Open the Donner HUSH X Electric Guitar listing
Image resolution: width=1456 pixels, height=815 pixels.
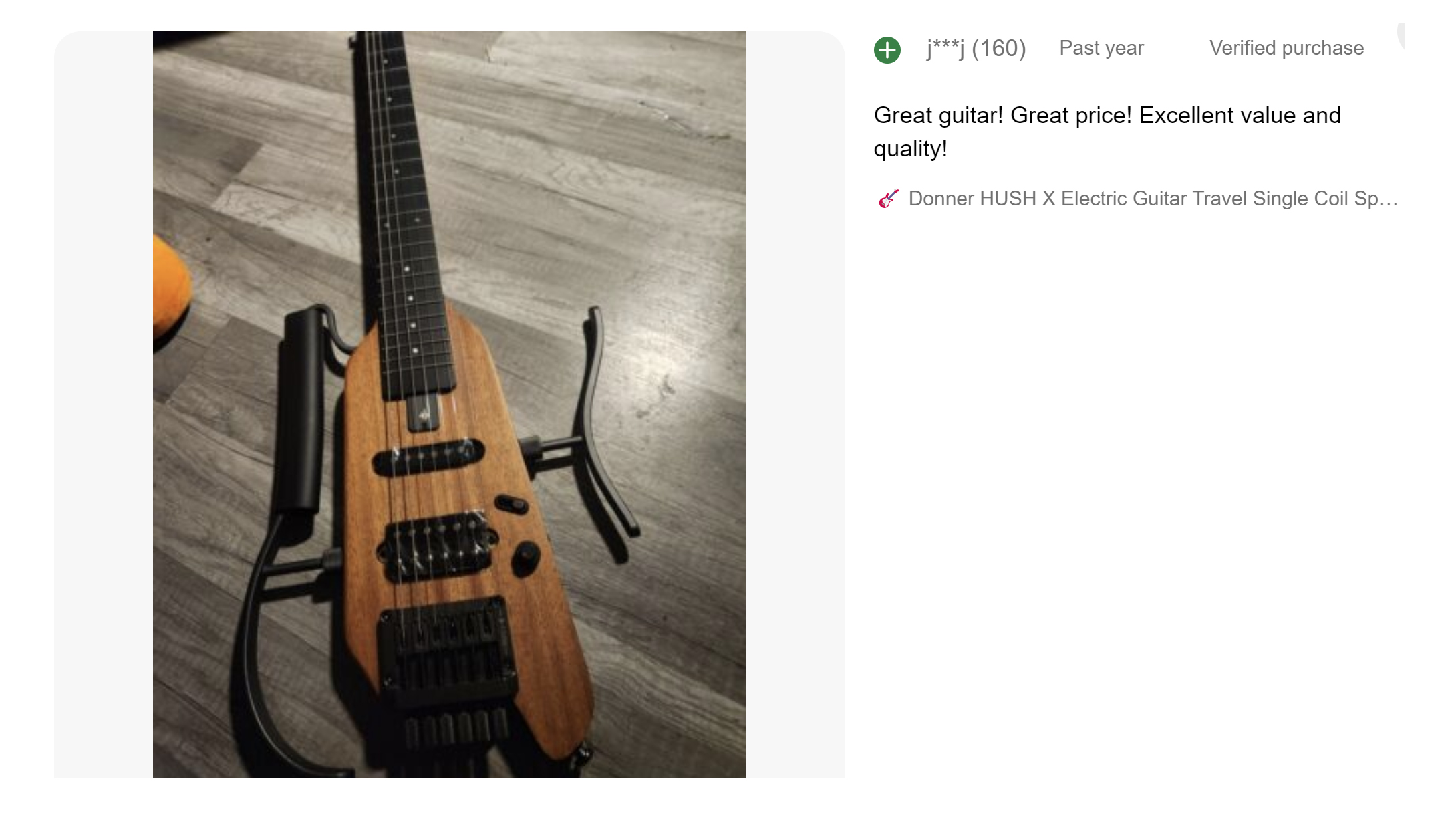pyautogui.click(x=1152, y=199)
